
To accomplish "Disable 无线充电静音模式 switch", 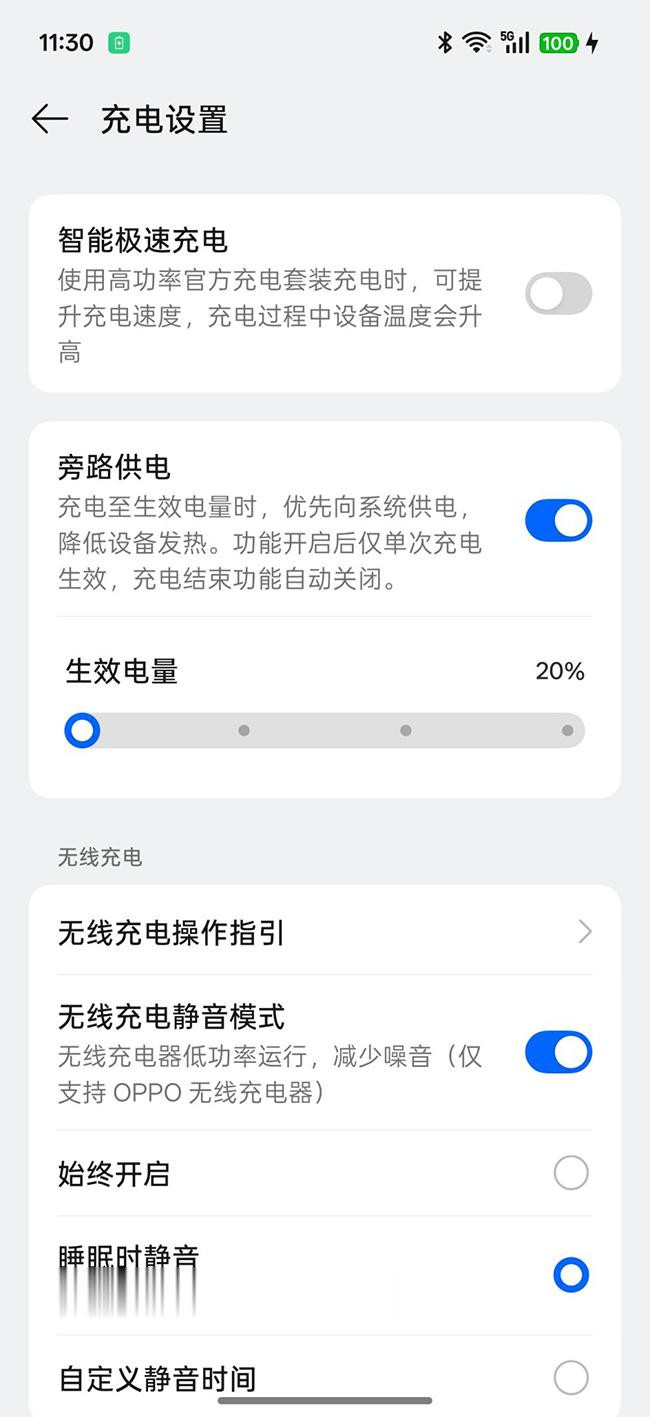I will (x=558, y=1053).
